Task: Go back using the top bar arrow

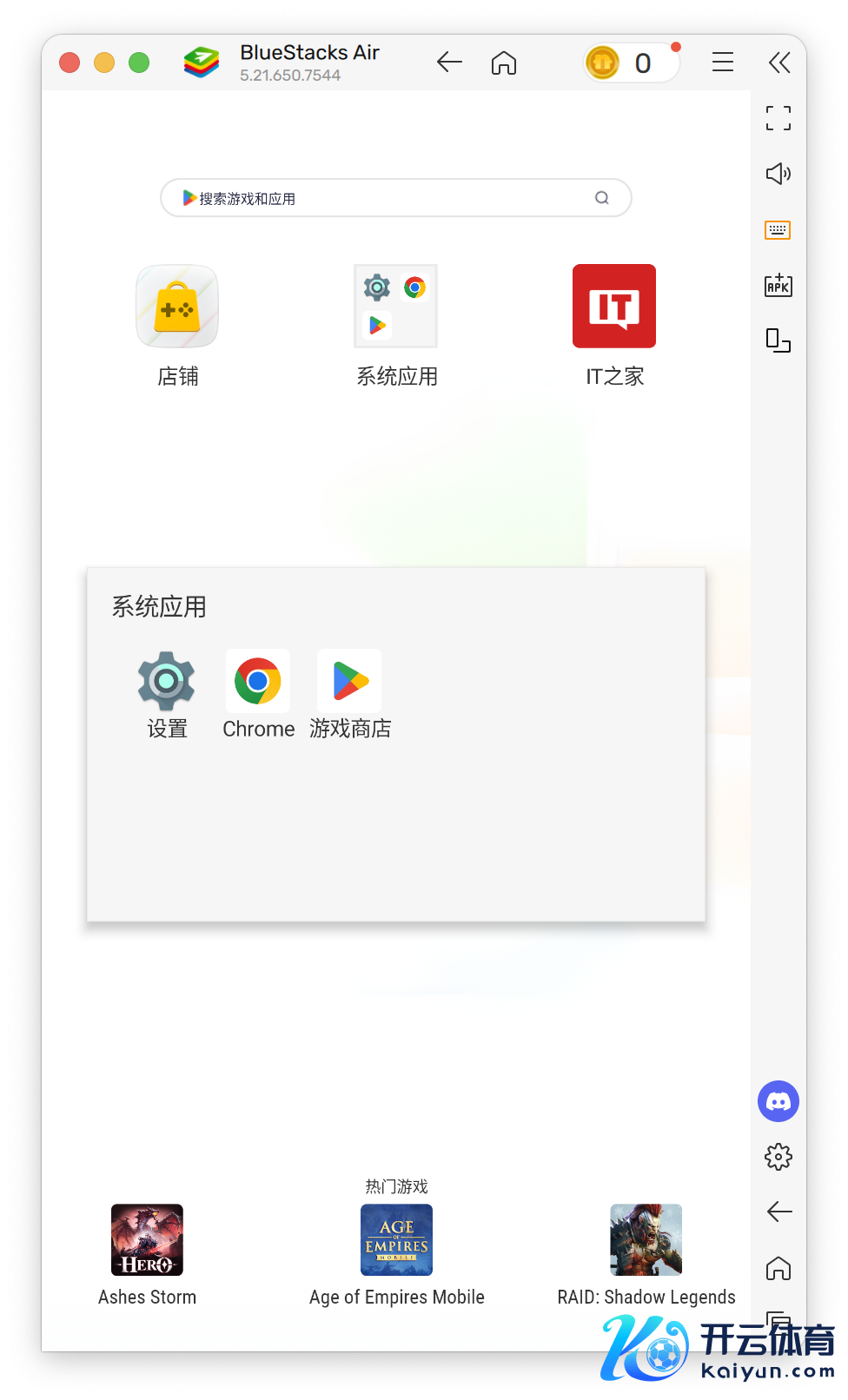Action: 449,63
